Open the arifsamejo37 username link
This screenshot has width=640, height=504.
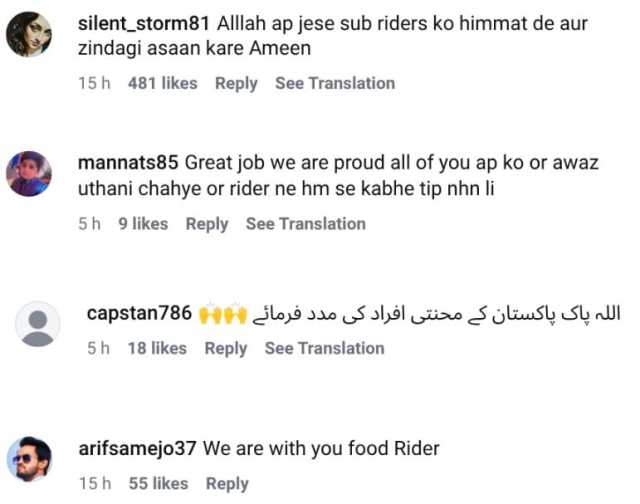[x=138, y=449]
